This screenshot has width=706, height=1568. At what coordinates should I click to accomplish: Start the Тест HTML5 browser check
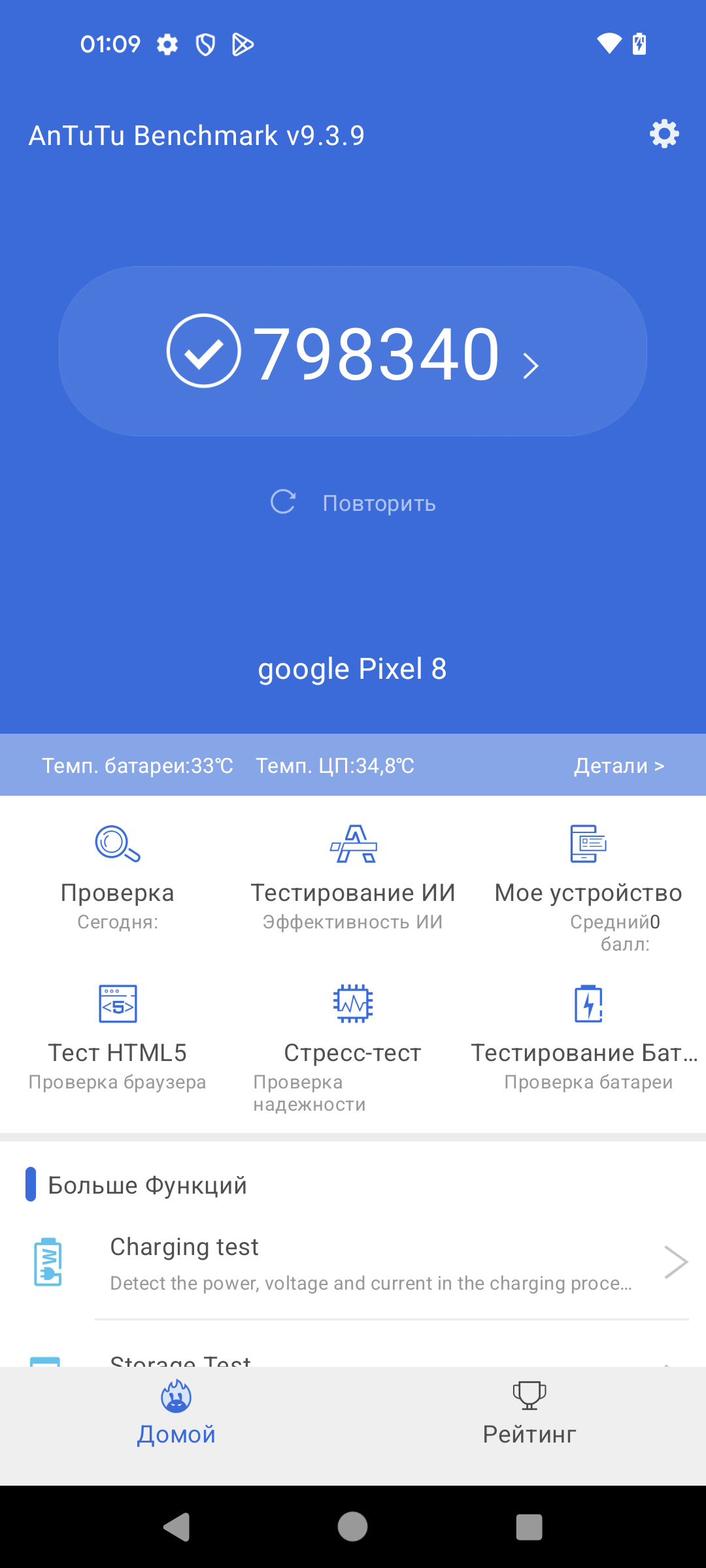point(118,1036)
